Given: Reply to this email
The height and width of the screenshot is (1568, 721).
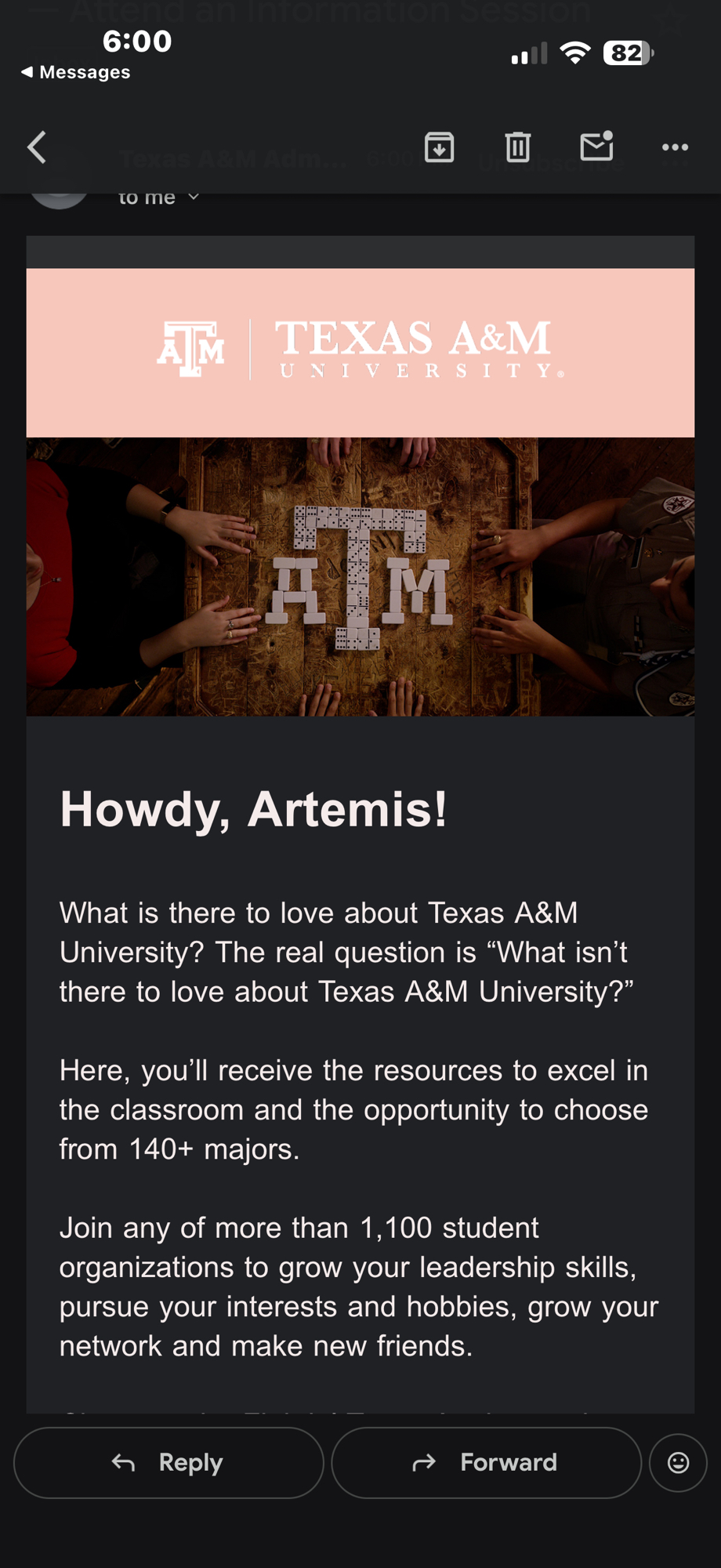Looking at the screenshot, I should (x=168, y=1463).
